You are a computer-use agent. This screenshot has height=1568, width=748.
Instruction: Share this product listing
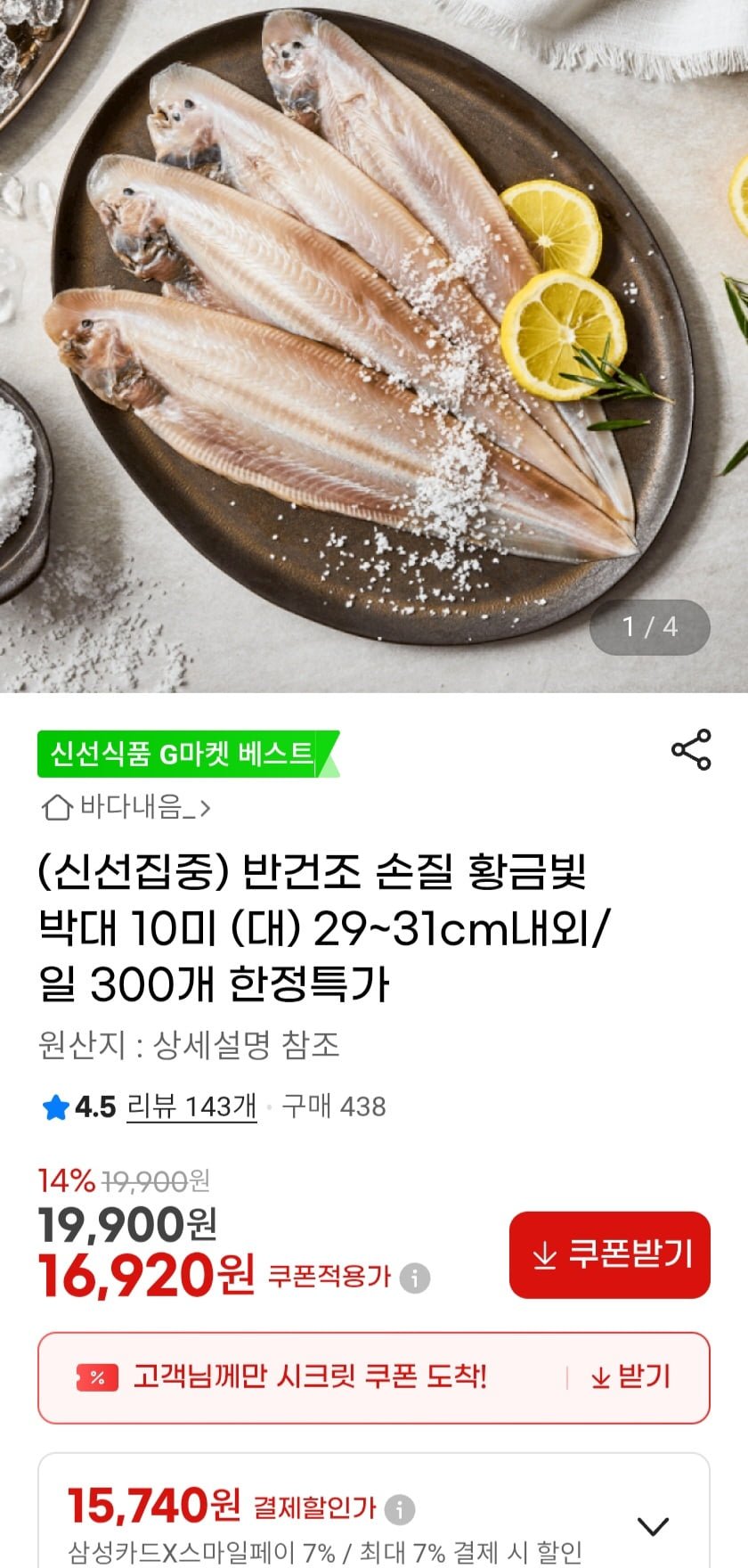tap(691, 749)
